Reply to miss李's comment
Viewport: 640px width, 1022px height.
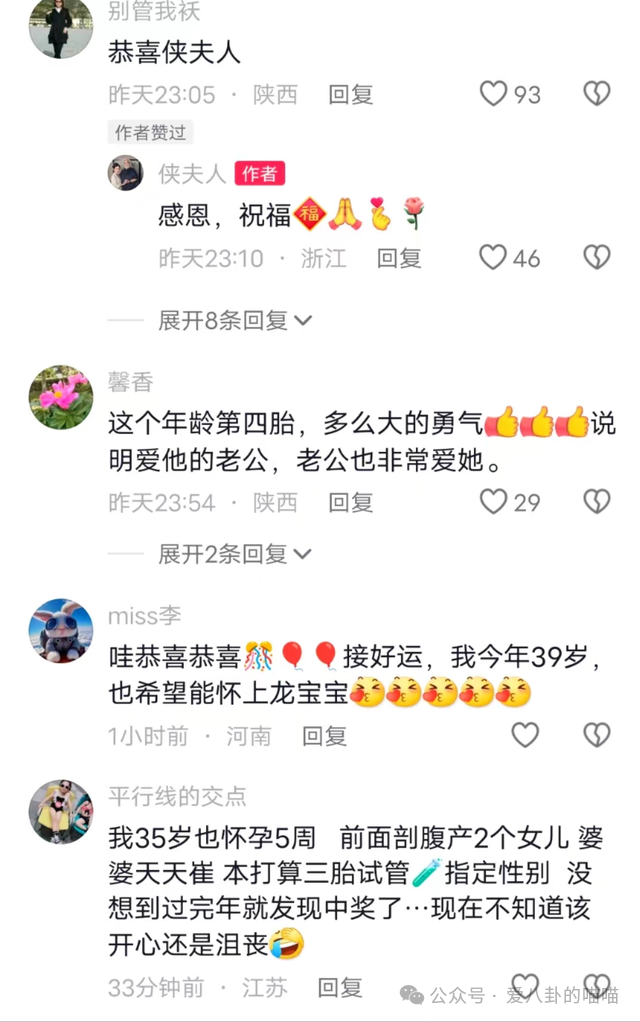click(x=325, y=737)
